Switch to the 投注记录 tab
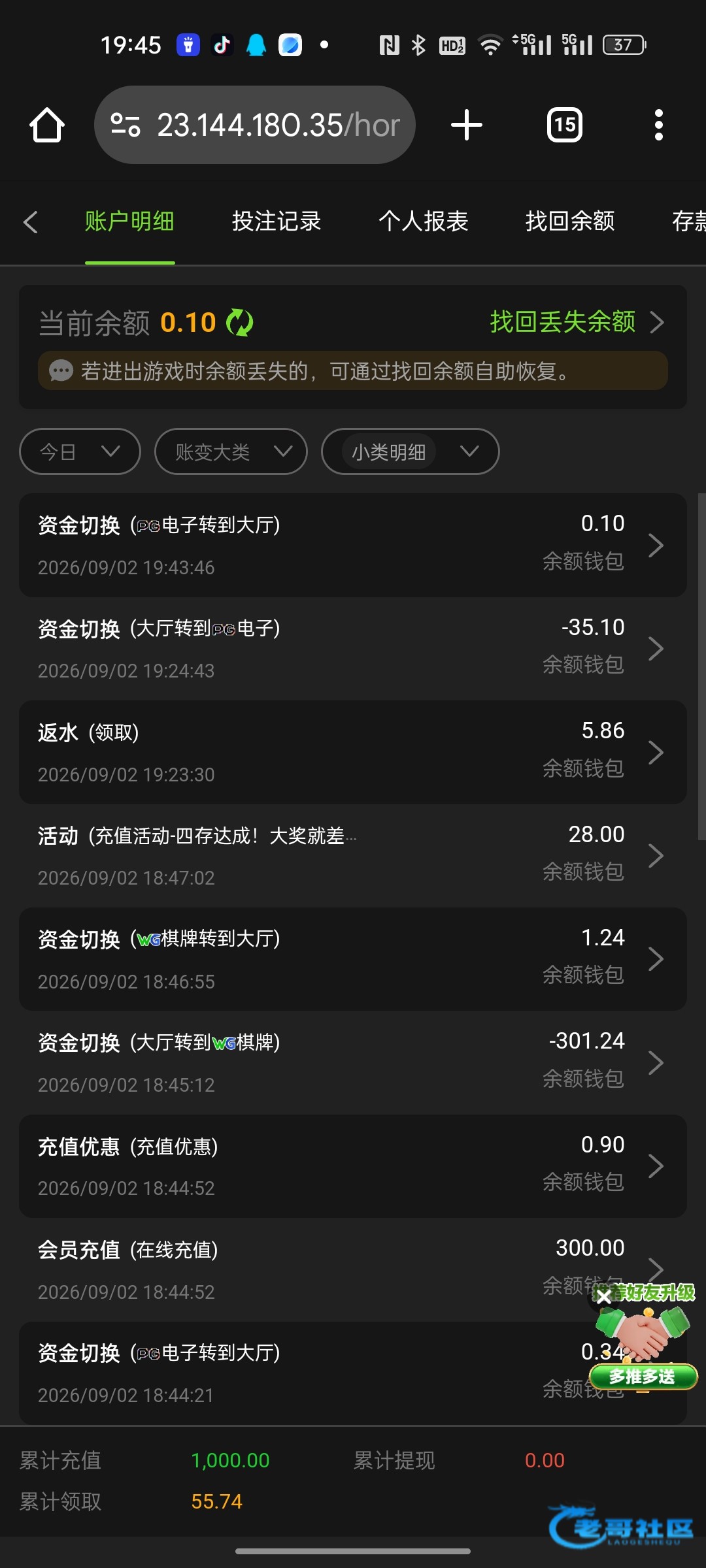Image resolution: width=706 pixels, height=1568 pixels. click(x=277, y=221)
